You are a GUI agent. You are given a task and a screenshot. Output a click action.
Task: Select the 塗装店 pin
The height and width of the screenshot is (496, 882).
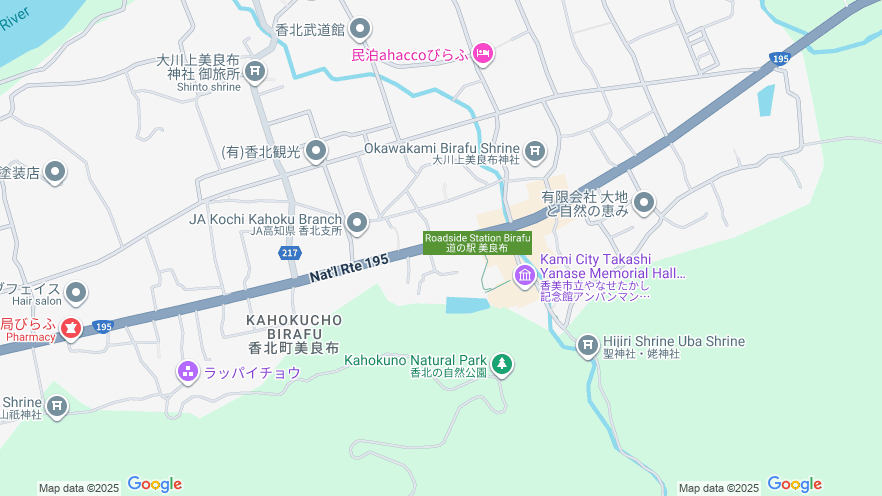(56, 173)
